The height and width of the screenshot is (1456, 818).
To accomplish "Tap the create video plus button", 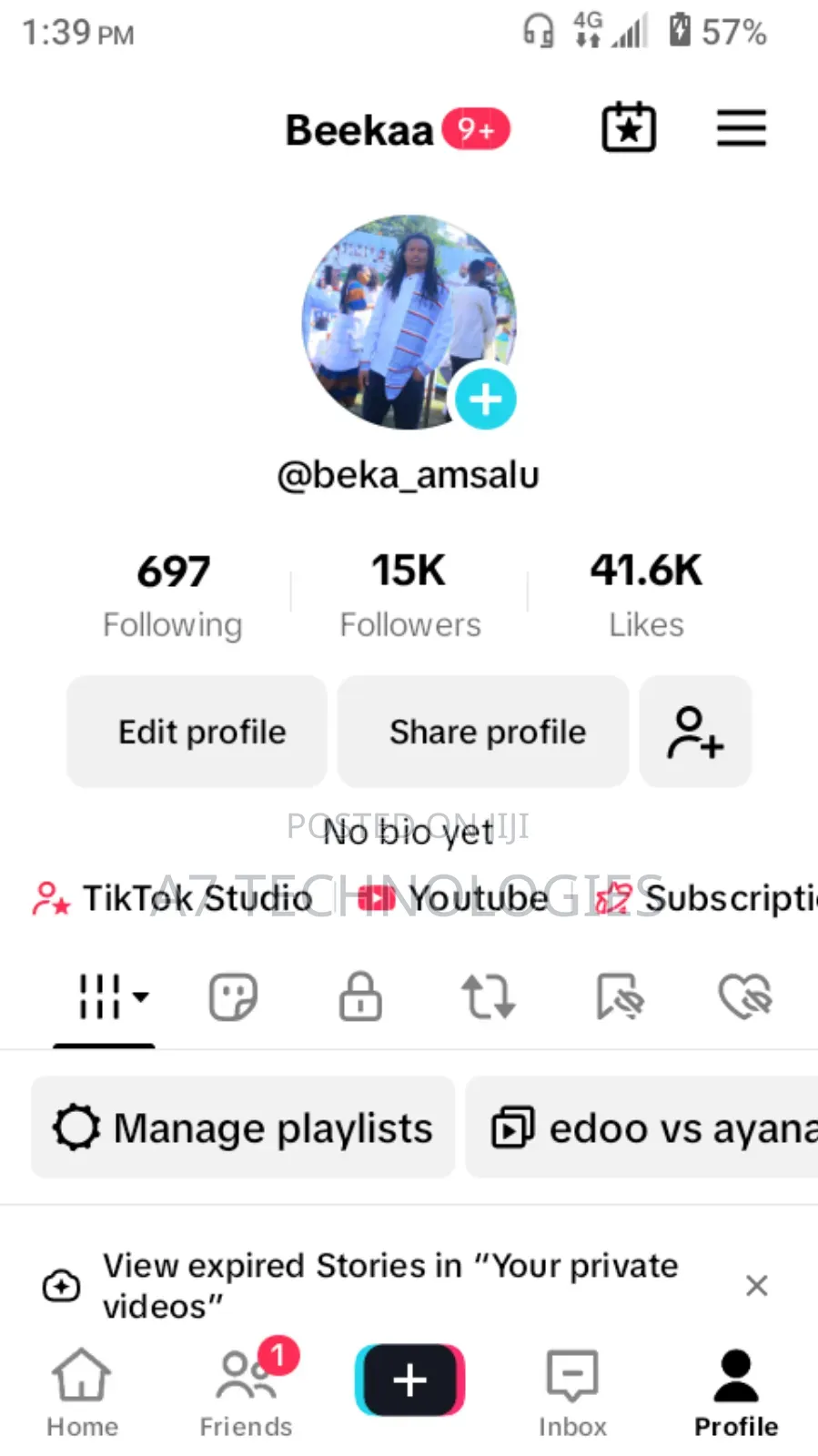I will tap(409, 1380).
